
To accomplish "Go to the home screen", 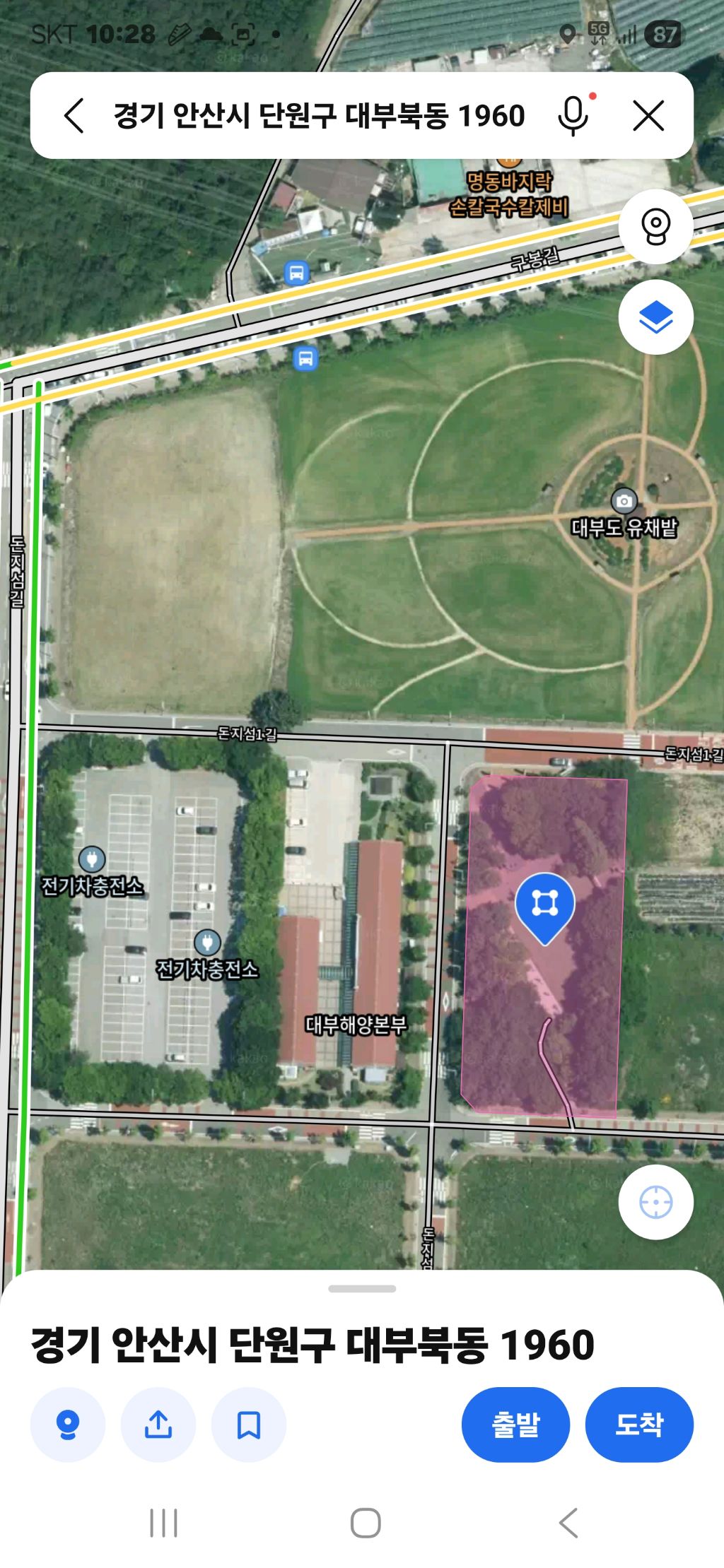I will tap(366, 1523).
